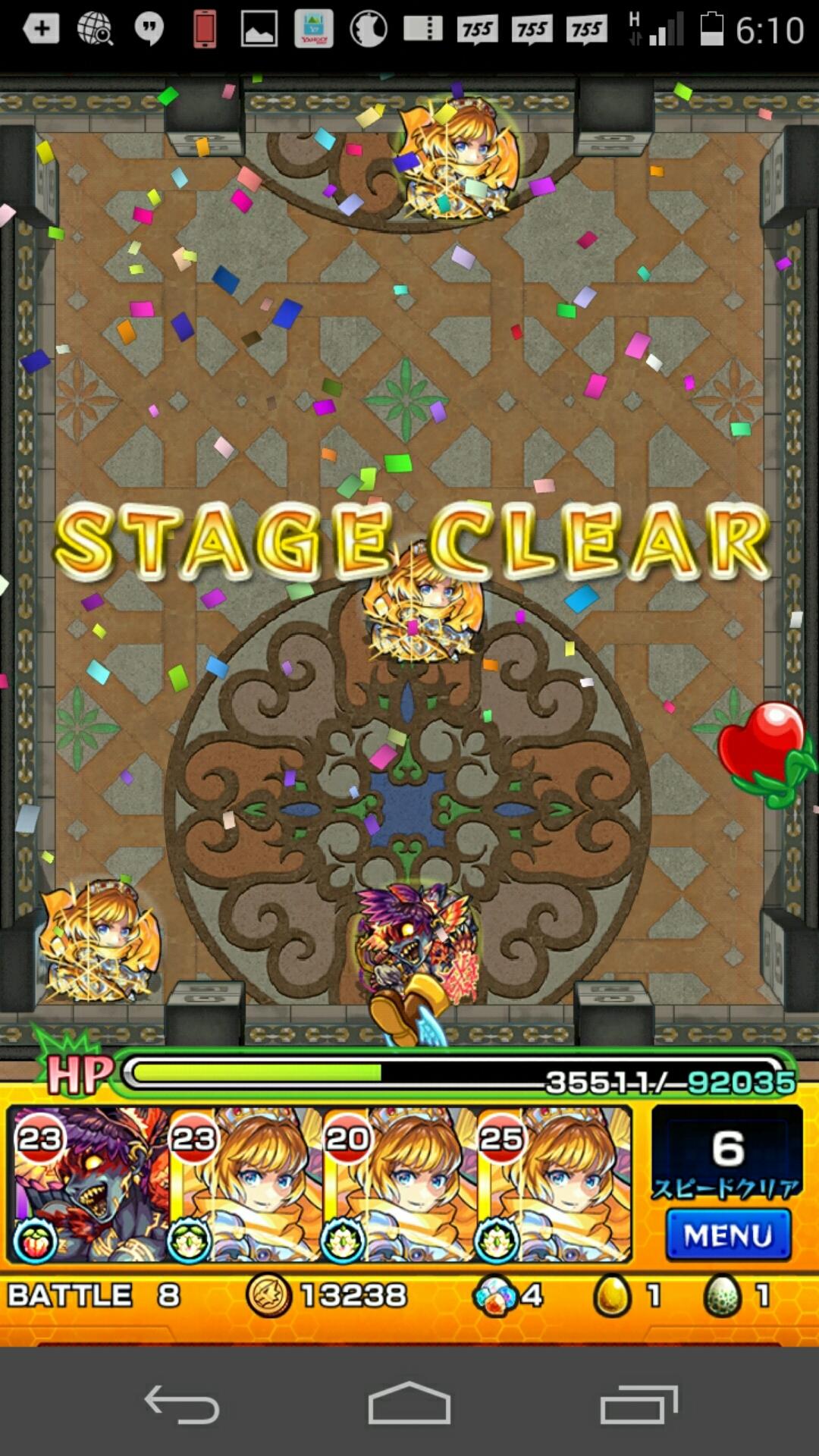Viewport: 819px width, 1456px height.
Task: Go back with the system back button
Action: [x=182, y=1404]
